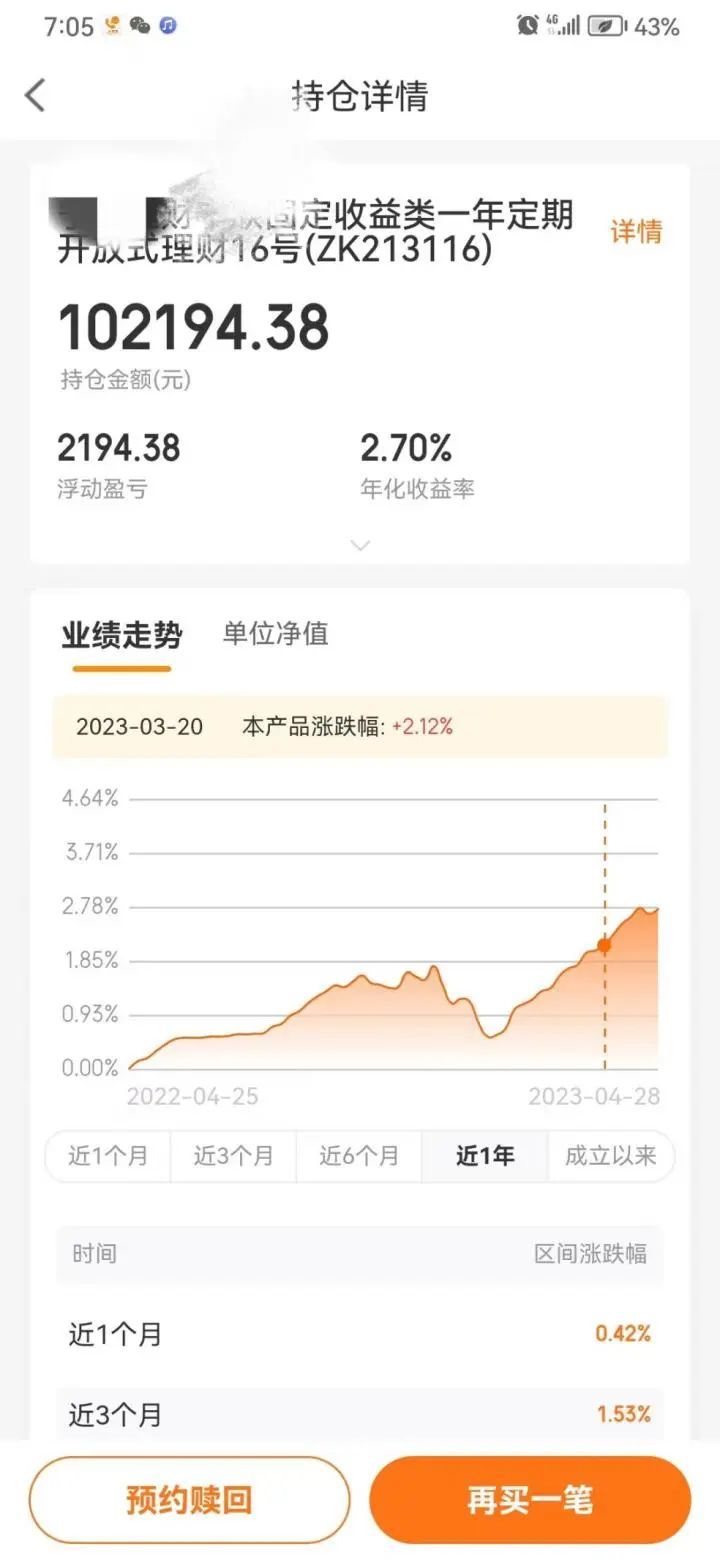Switch to the 单位净值 tab
This screenshot has width=720, height=1560.
tap(275, 634)
